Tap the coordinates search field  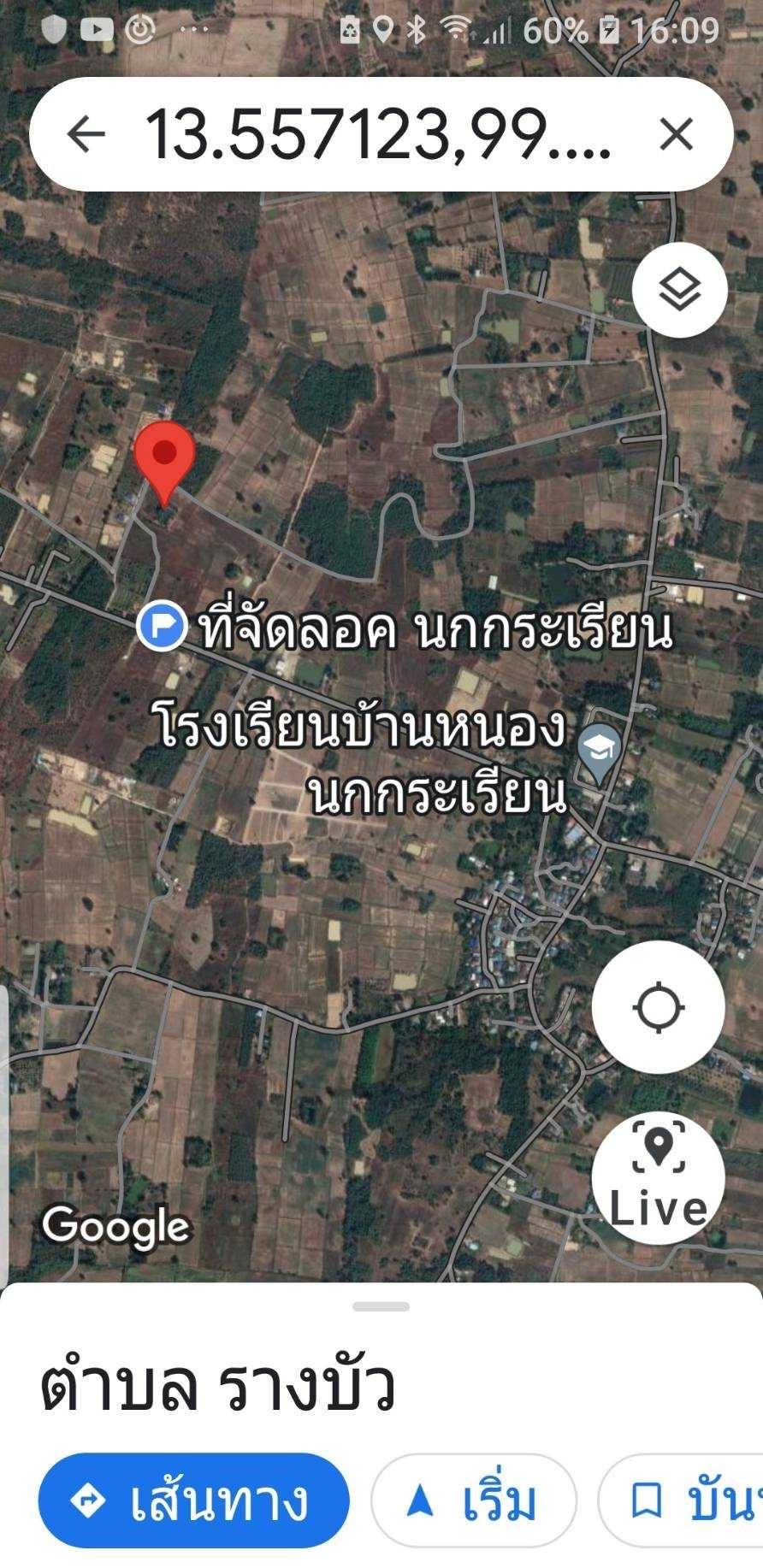[x=376, y=134]
